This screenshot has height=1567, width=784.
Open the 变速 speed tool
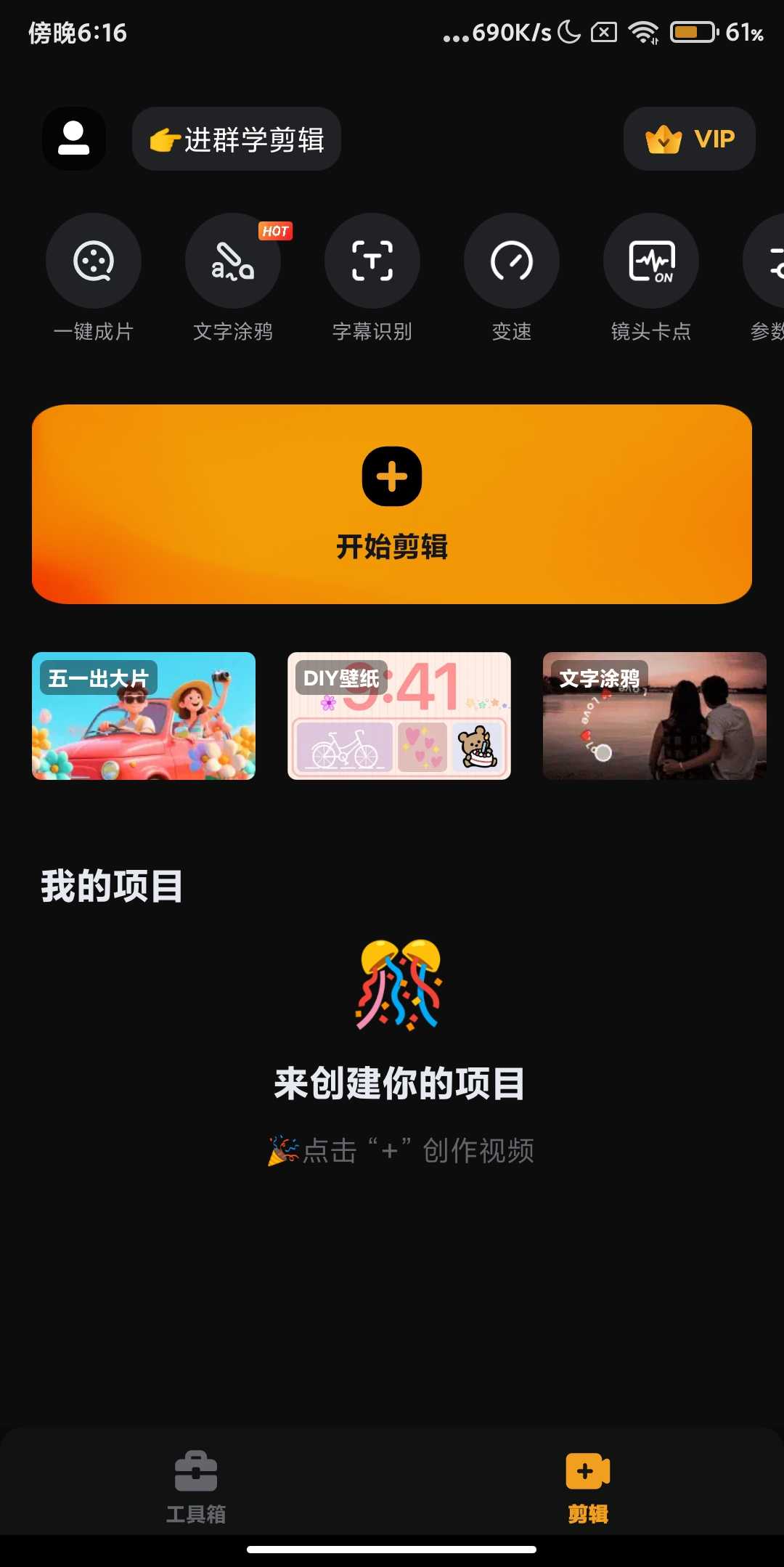[512, 261]
